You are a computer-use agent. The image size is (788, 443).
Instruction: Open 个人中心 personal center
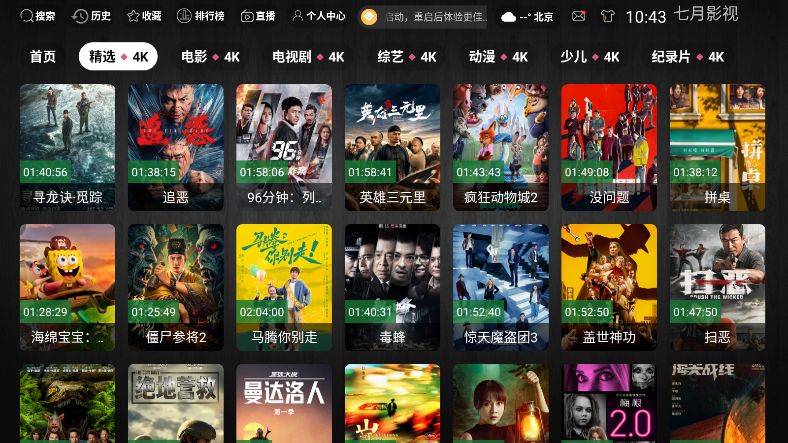[x=318, y=16]
